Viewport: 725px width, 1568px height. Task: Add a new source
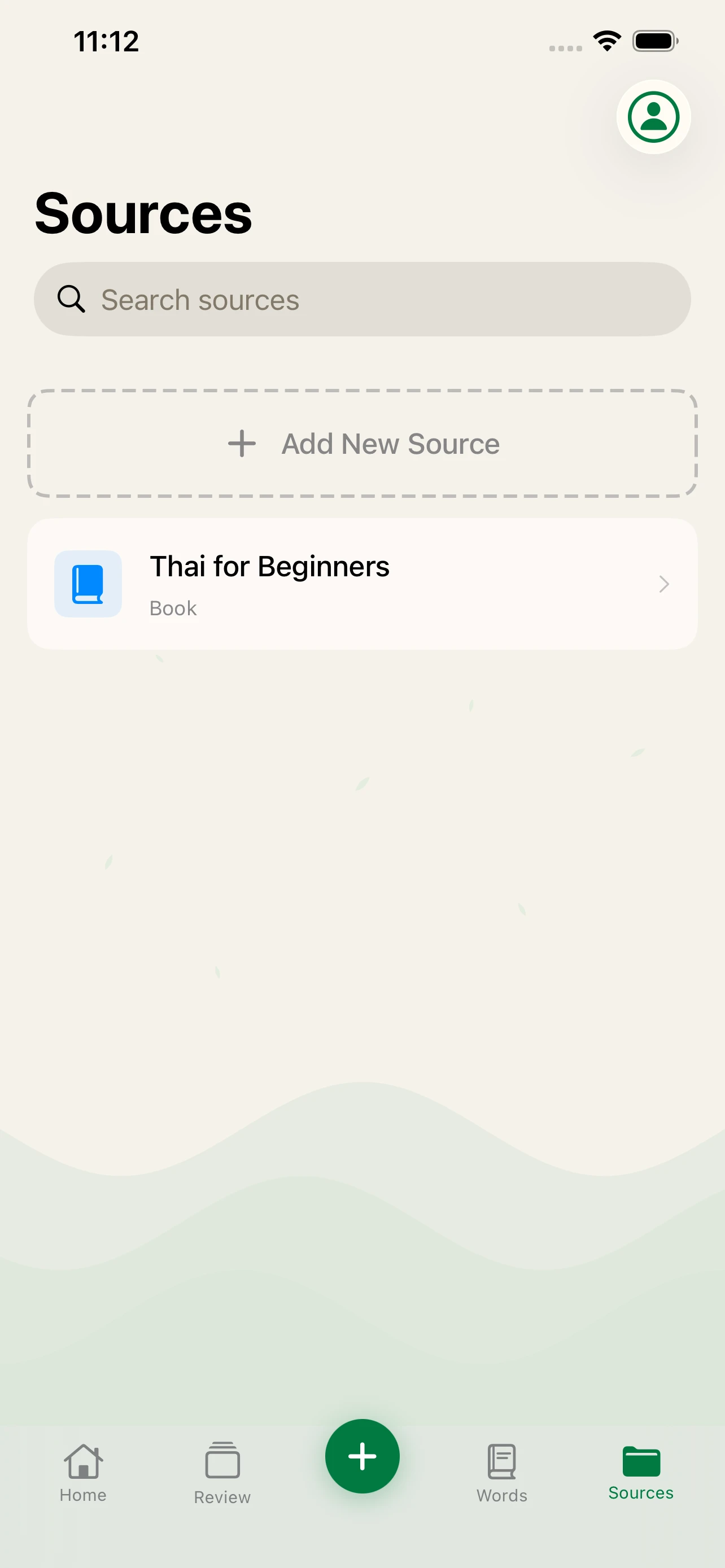coord(362,444)
